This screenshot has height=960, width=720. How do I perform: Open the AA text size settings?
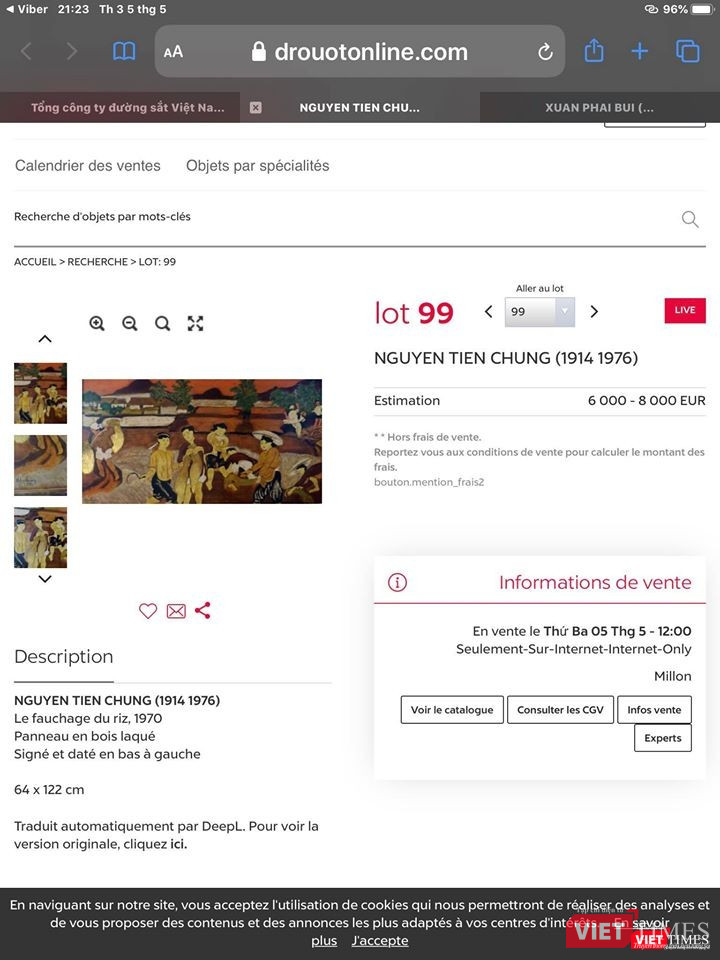click(173, 51)
